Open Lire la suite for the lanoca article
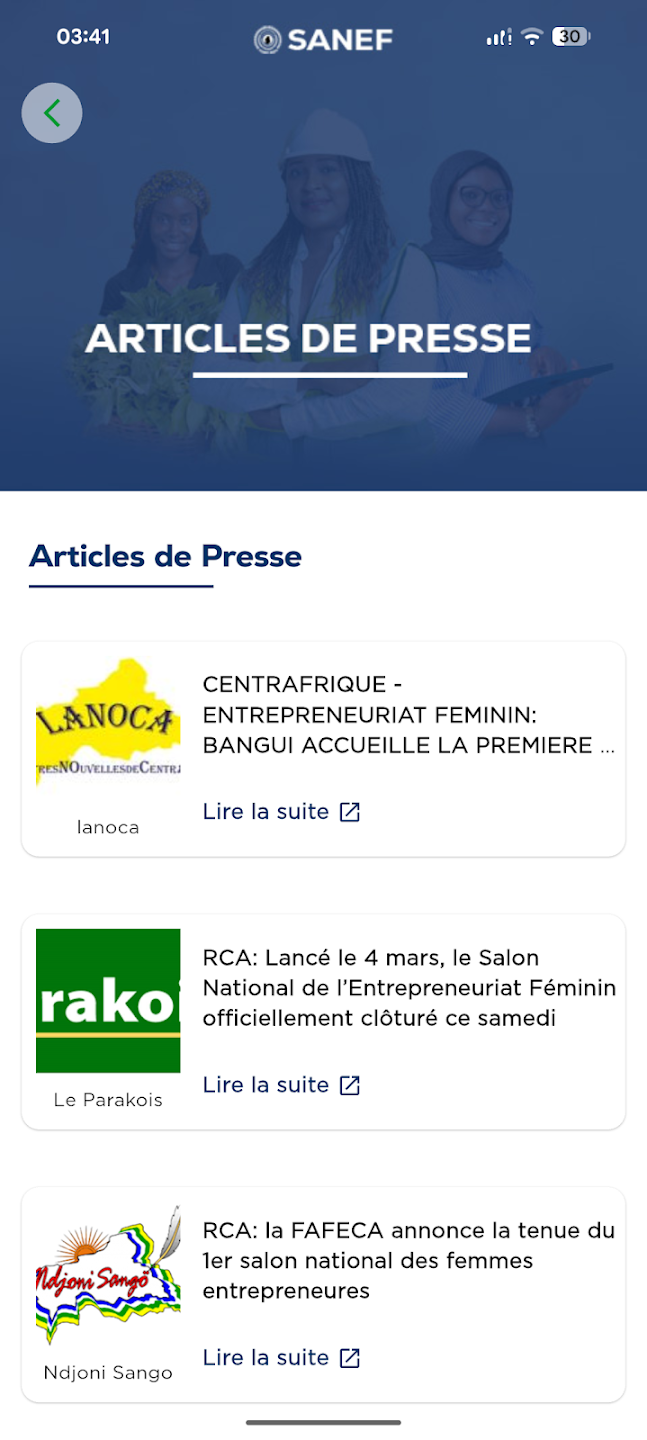The width and height of the screenshot is (647, 1440). click(x=281, y=812)
